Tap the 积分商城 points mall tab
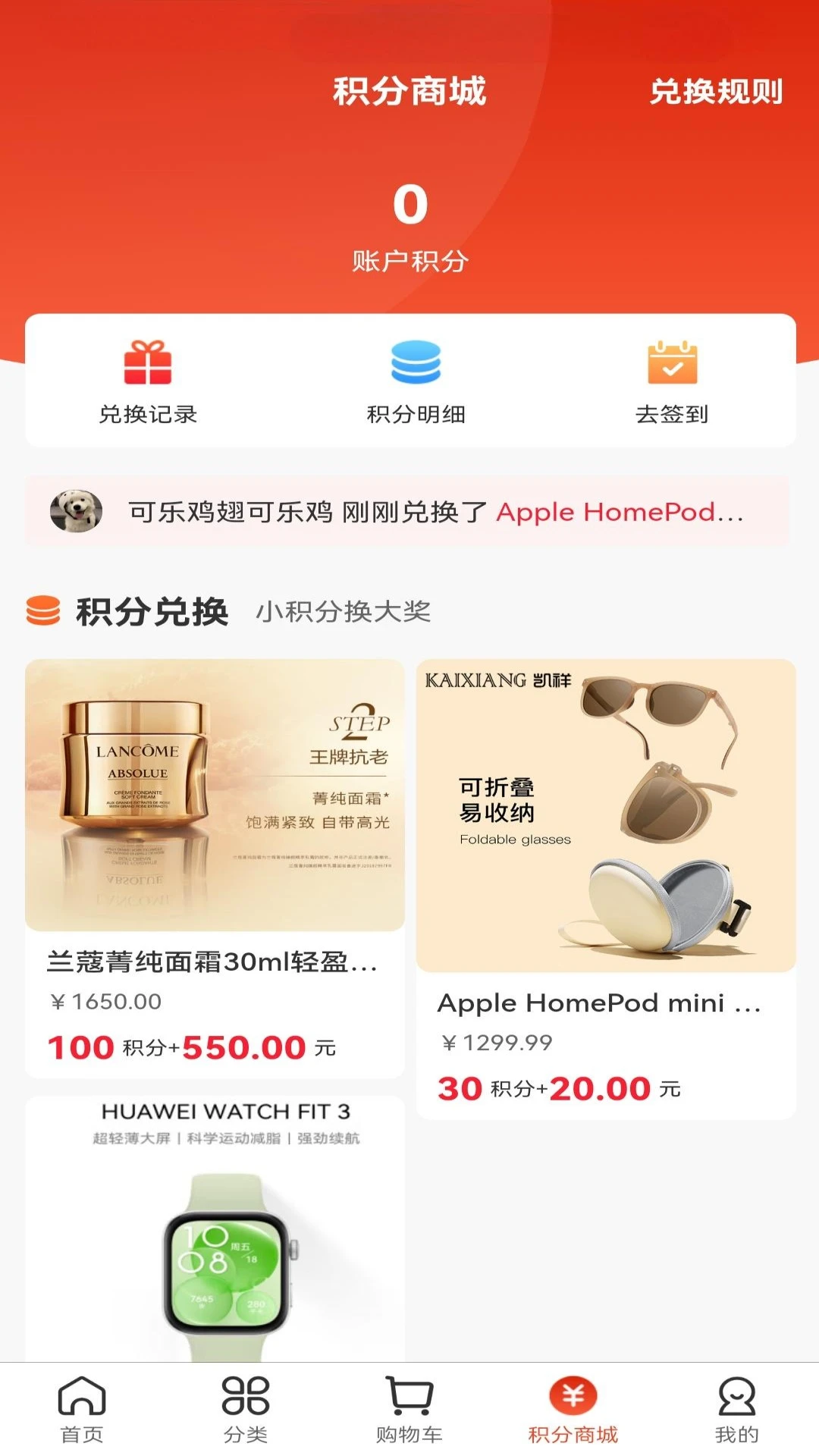The width and height of the screenshot is (819, 1456). [573, 1409]
